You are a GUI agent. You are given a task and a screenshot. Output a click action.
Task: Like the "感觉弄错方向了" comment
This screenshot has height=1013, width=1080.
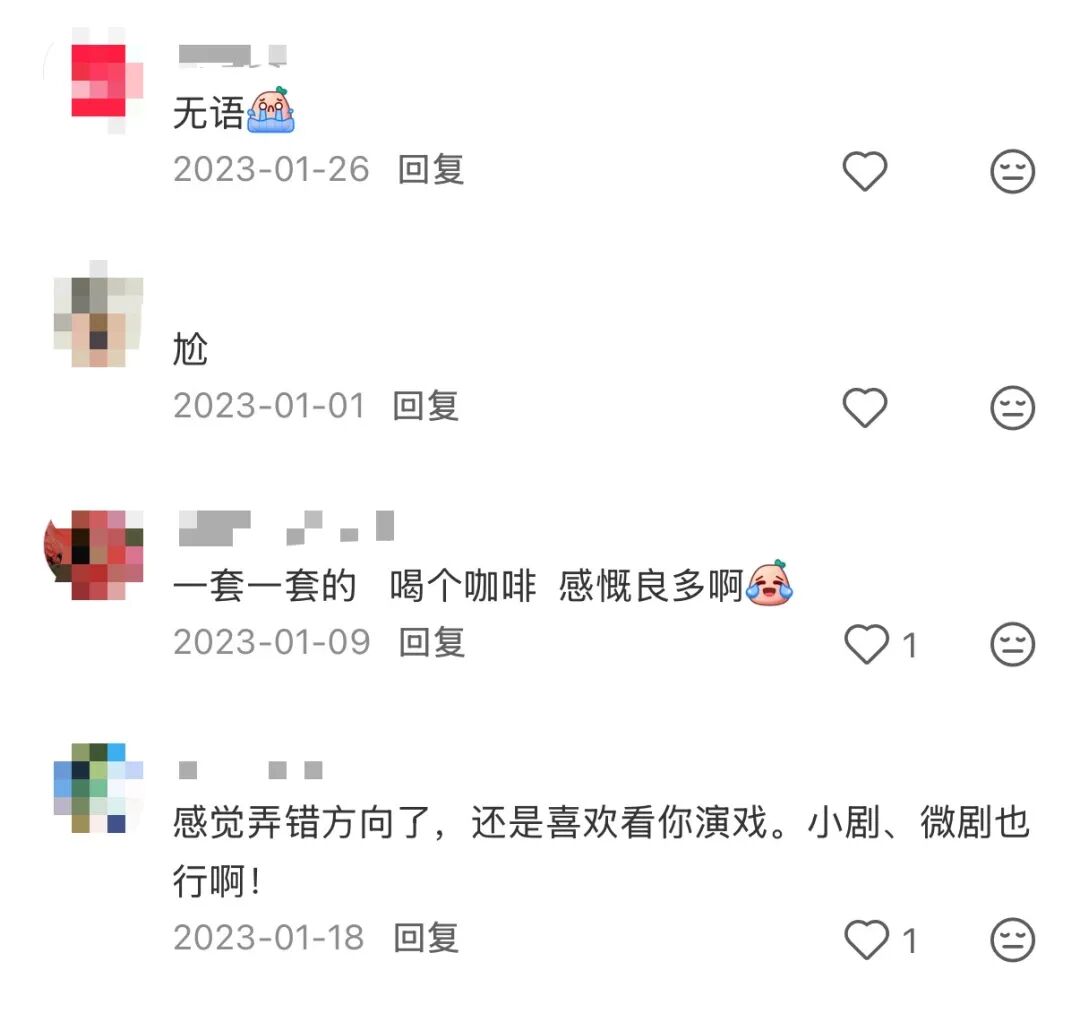(866, 940)
